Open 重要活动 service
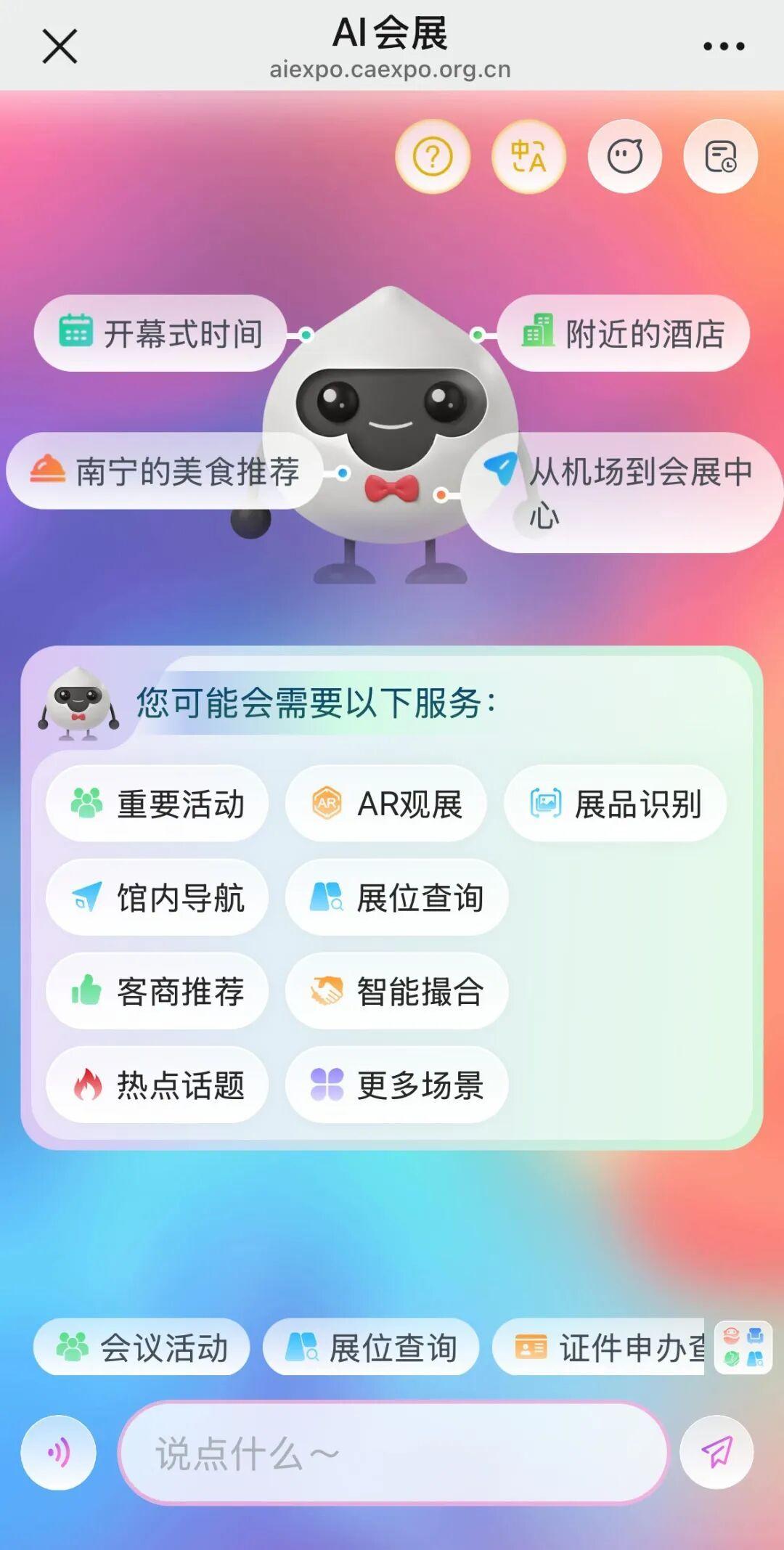Image resolution: width=784 pixels, height=1550 pixels. (x=158, y=804)
